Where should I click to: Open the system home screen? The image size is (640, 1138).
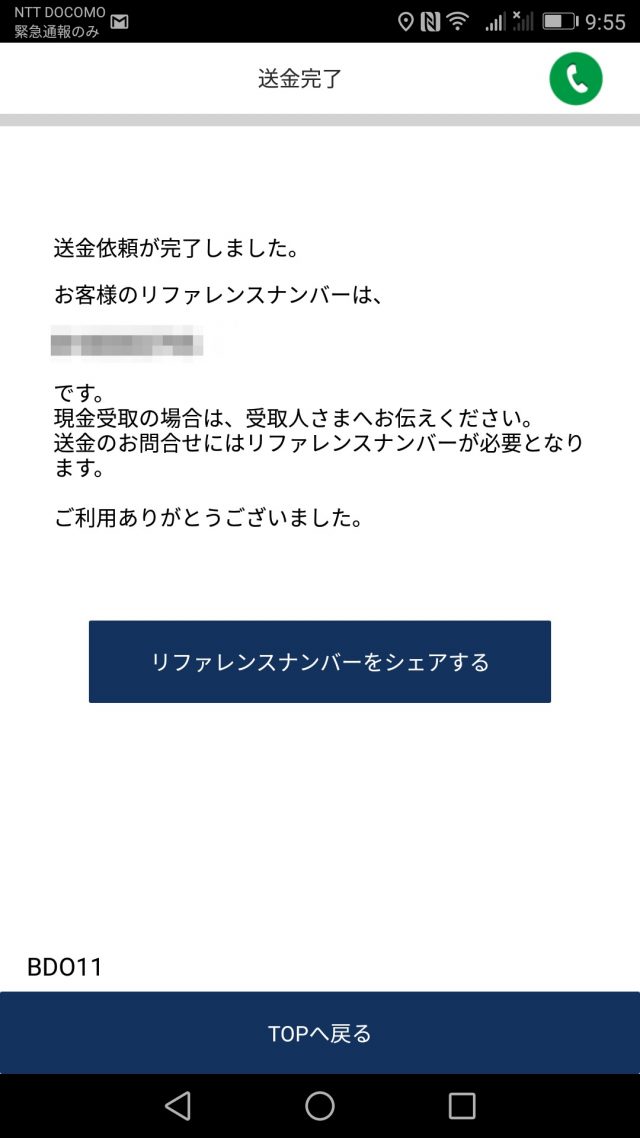320,1105
